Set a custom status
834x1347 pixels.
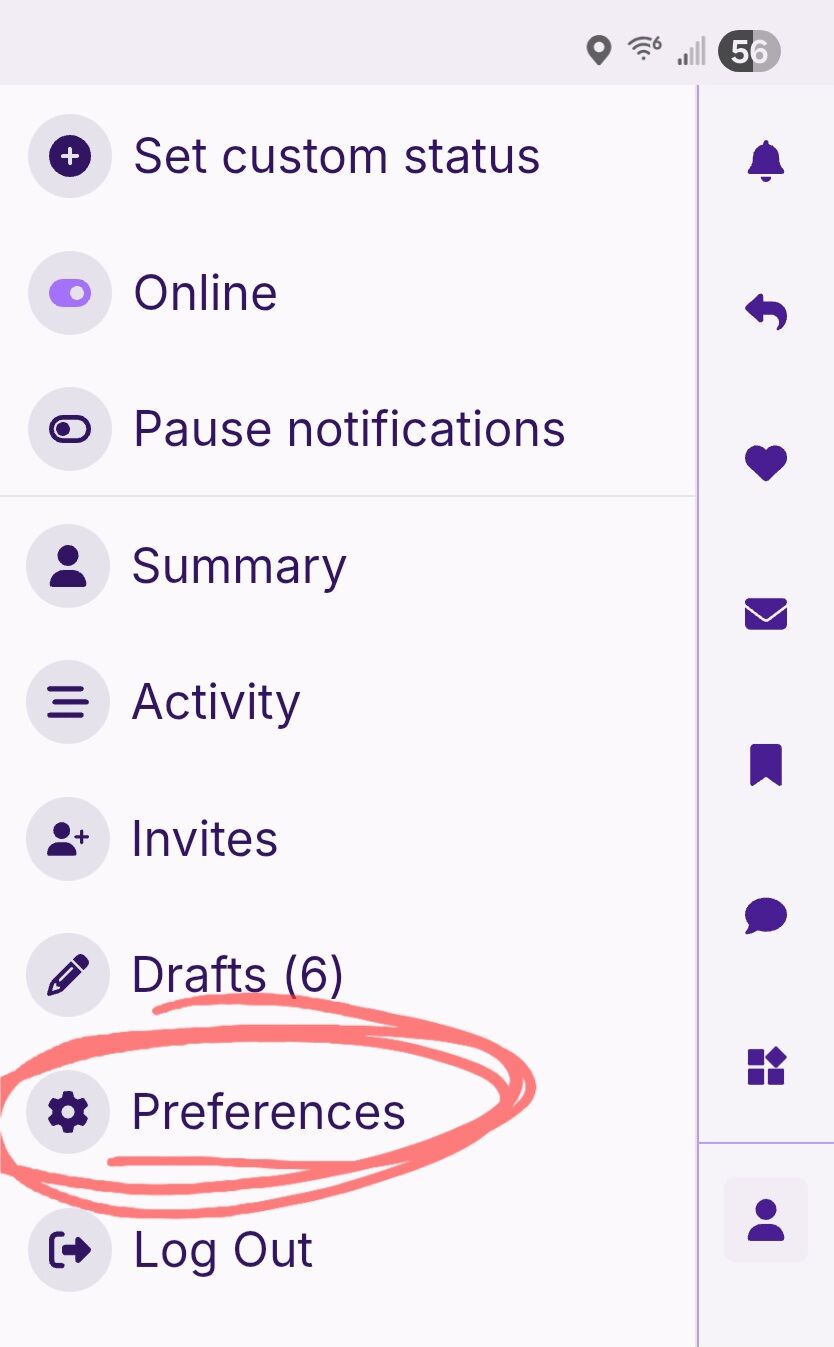(347, 156)
